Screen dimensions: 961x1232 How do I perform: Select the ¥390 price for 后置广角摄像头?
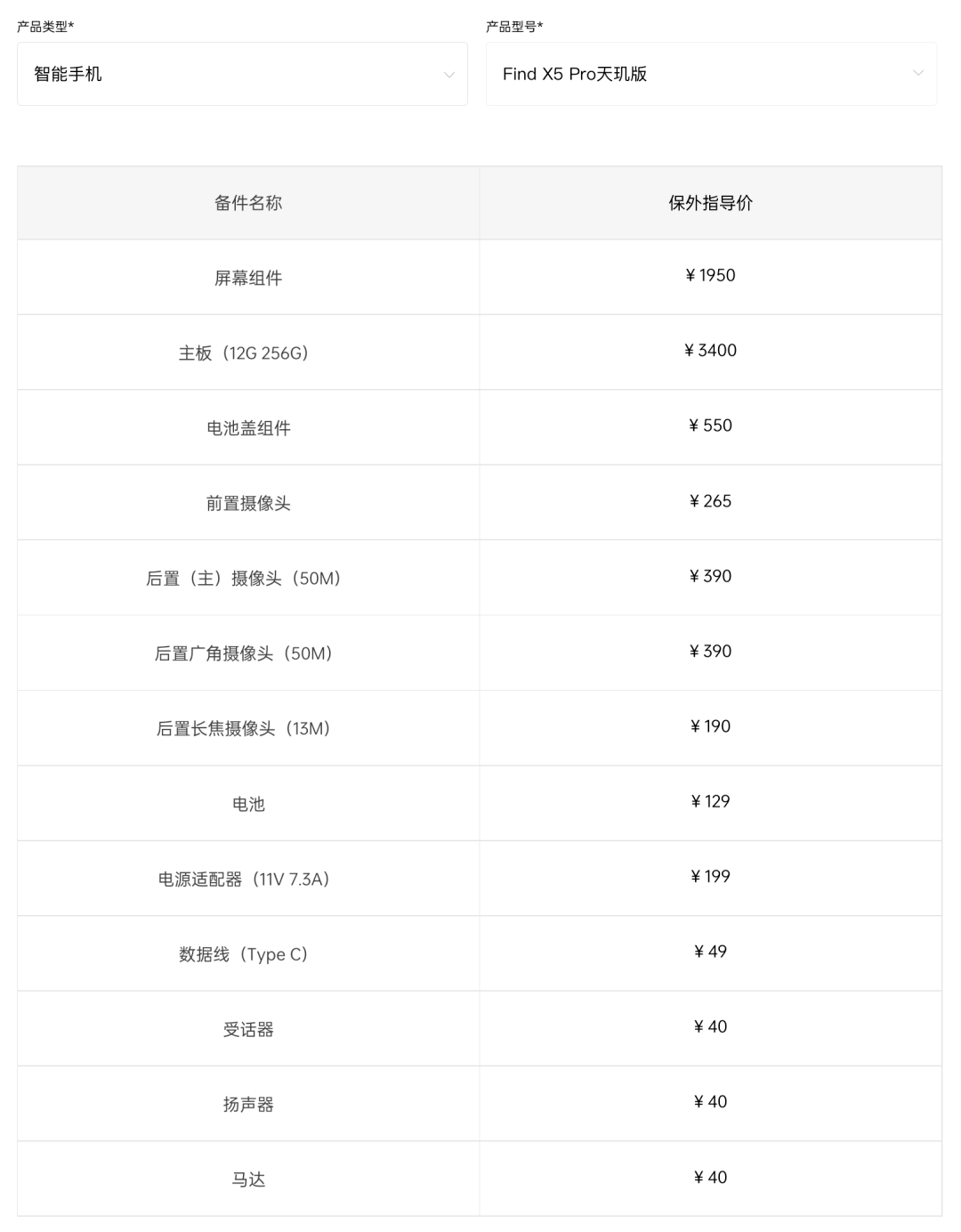pyautogui.click(x=708, y=652)
